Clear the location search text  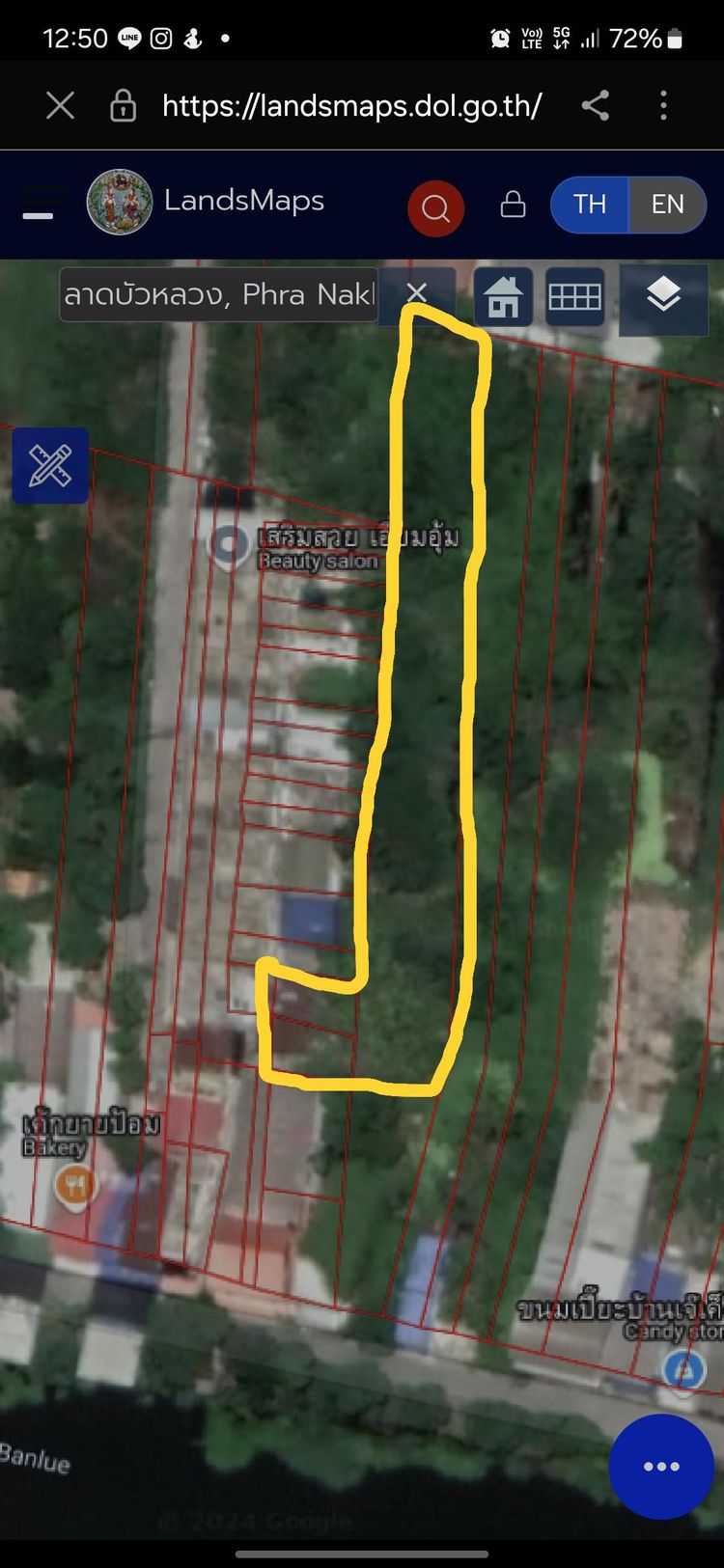point(416,292)
